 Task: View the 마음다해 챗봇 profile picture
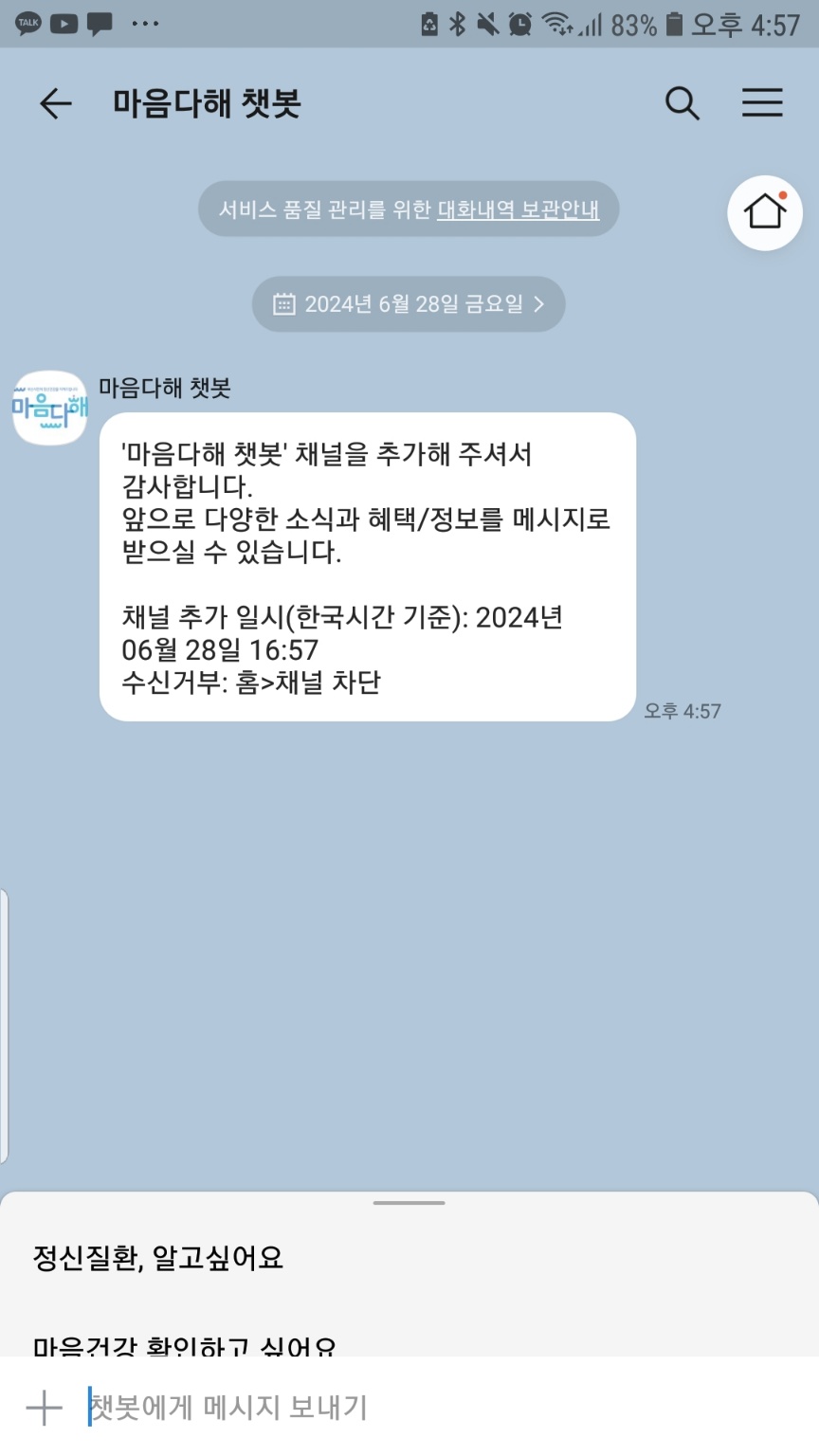(49, 409)
